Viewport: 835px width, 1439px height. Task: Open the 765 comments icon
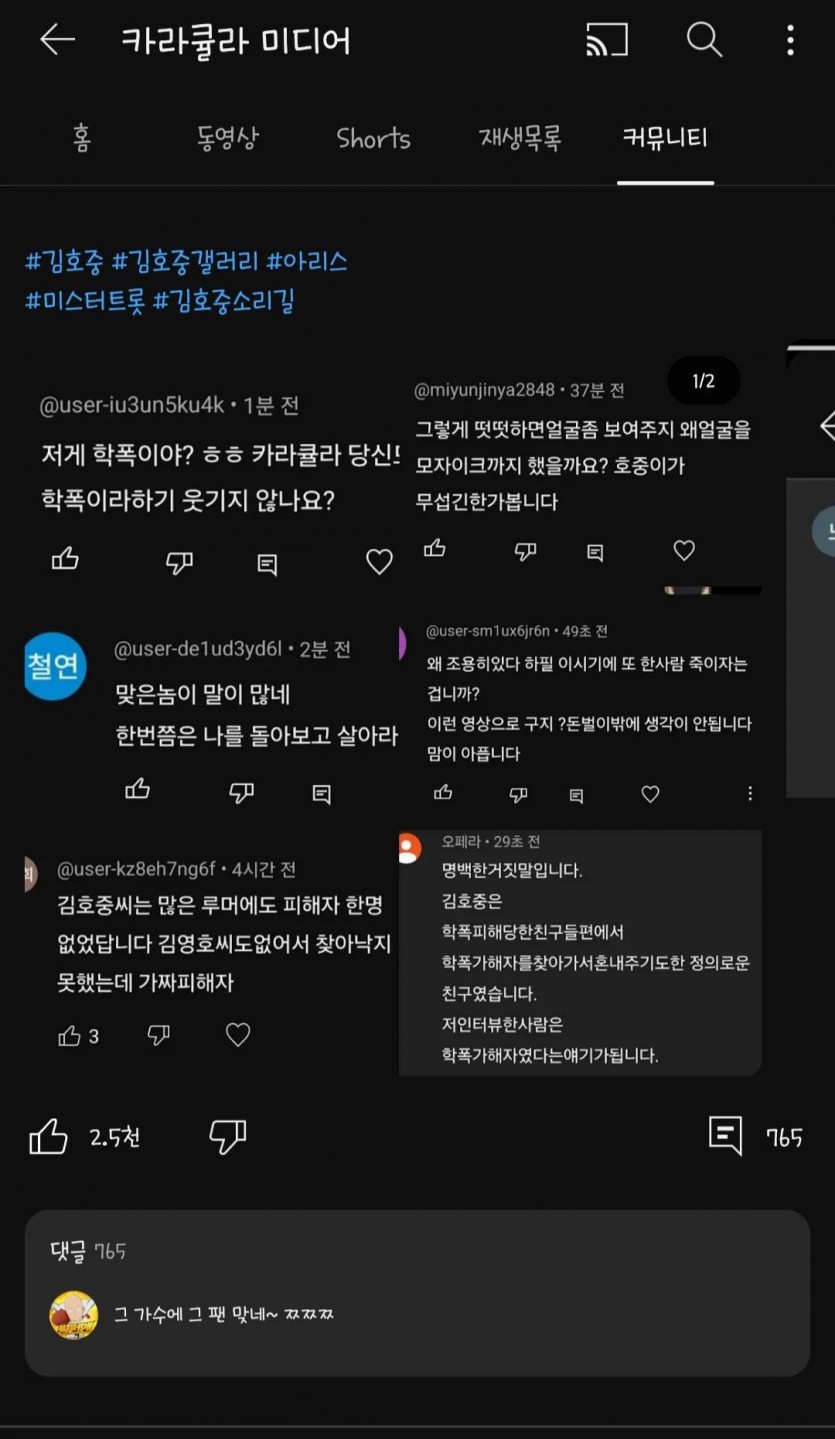point(726,1137)
